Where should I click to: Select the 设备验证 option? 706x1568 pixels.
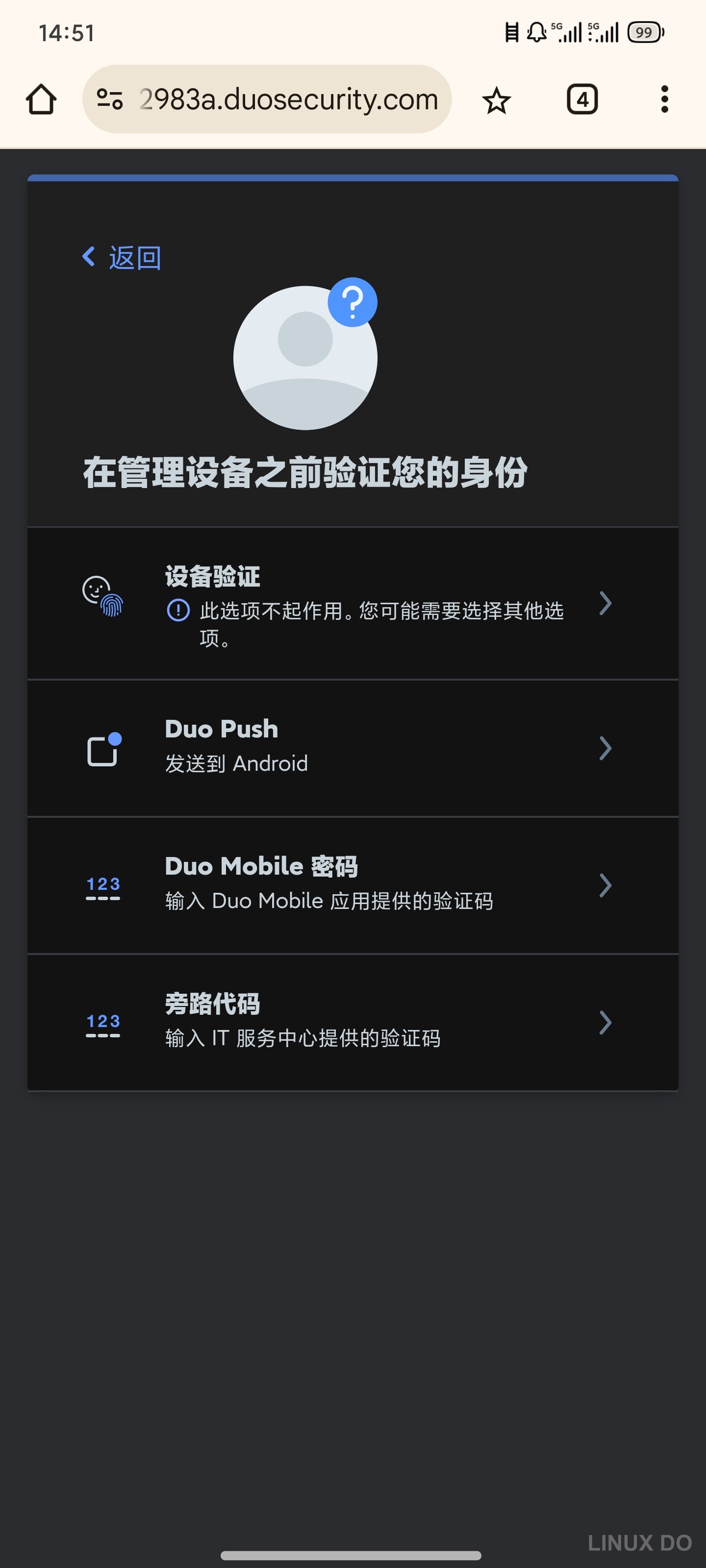tap(353, 603)
